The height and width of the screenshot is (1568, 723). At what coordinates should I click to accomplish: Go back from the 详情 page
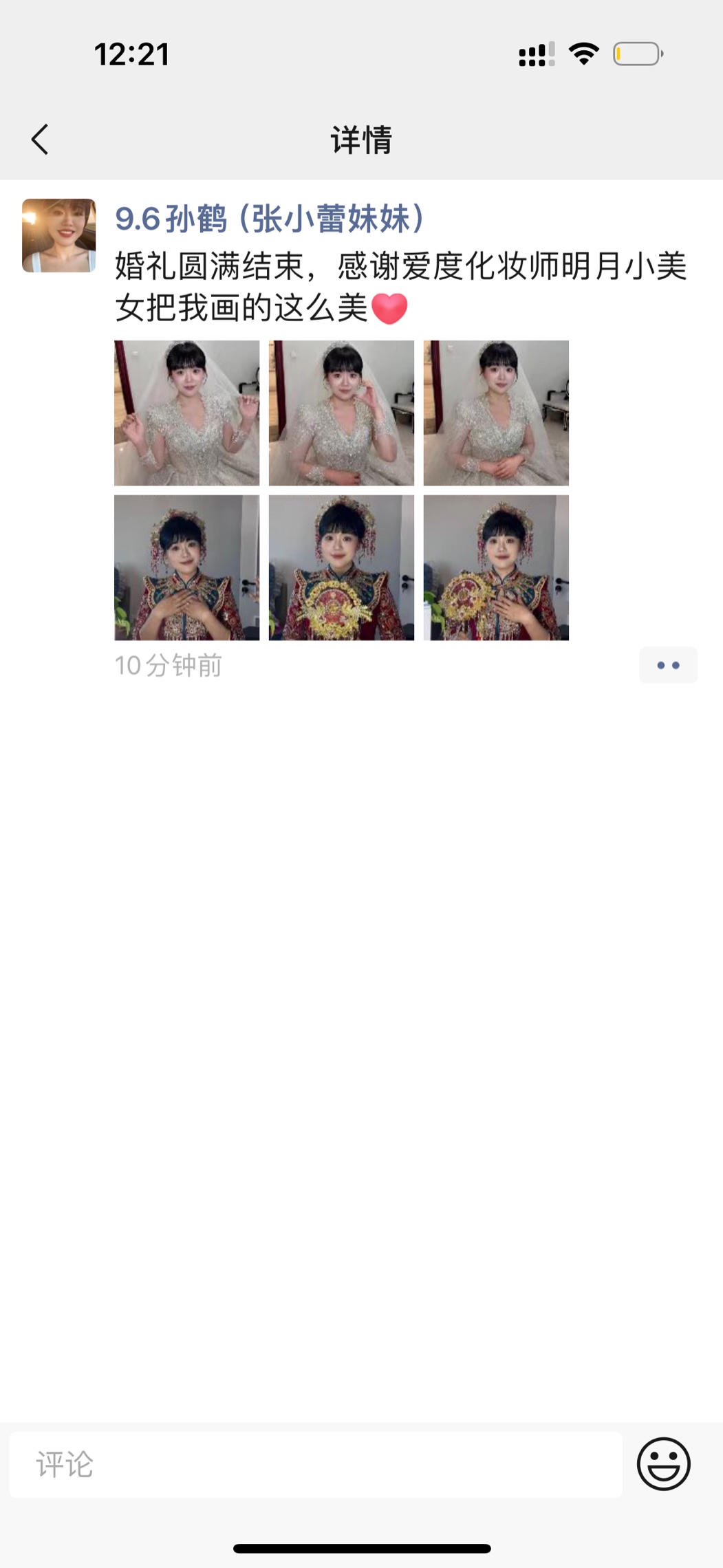point(40,140)
